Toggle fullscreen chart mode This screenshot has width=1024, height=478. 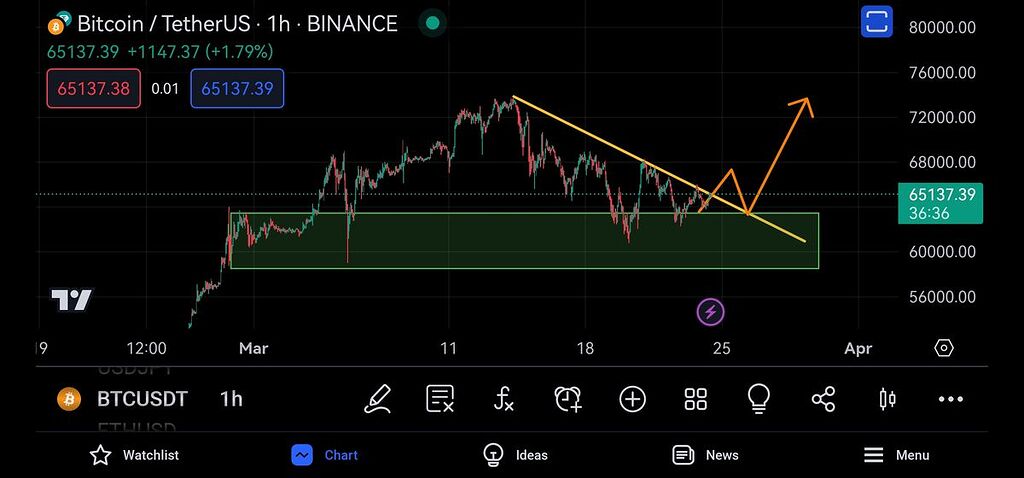877,22
